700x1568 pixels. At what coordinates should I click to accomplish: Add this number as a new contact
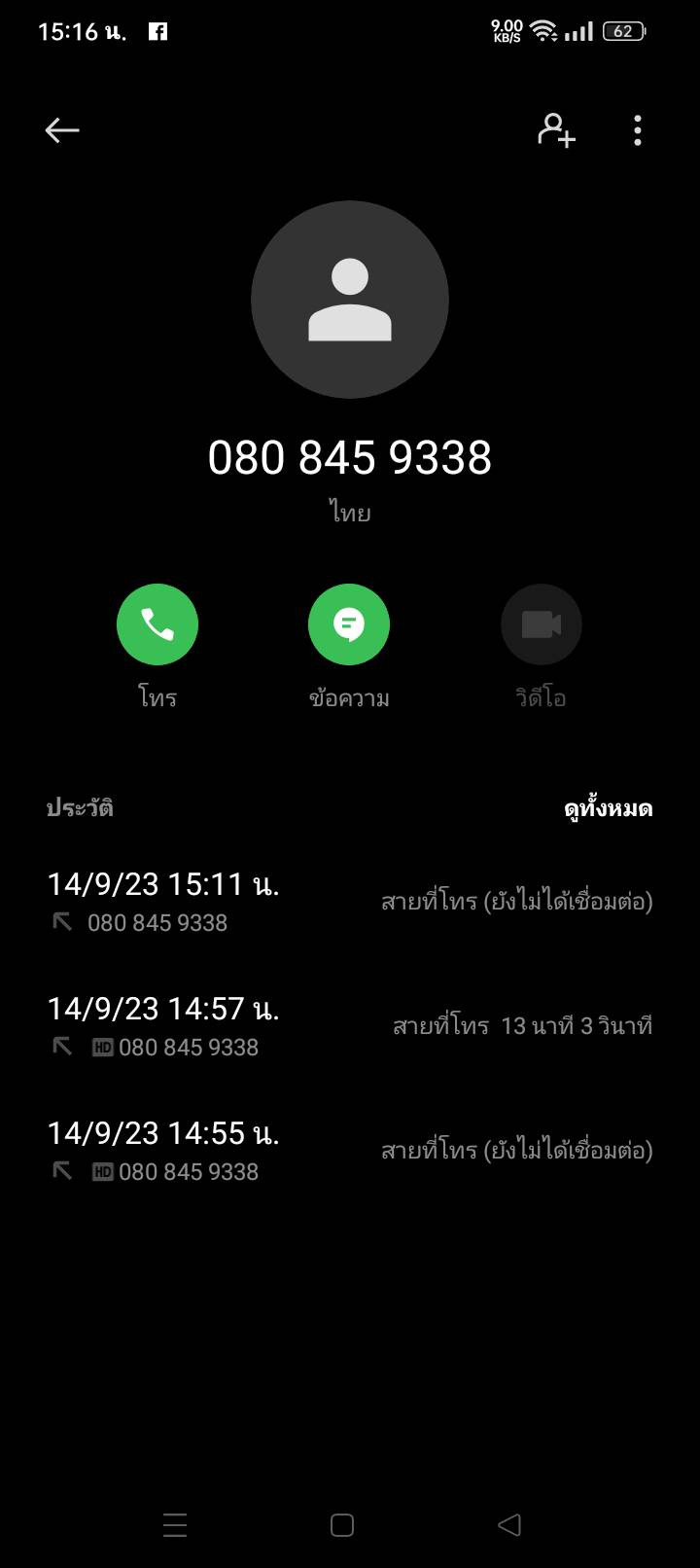pos(556,130)
